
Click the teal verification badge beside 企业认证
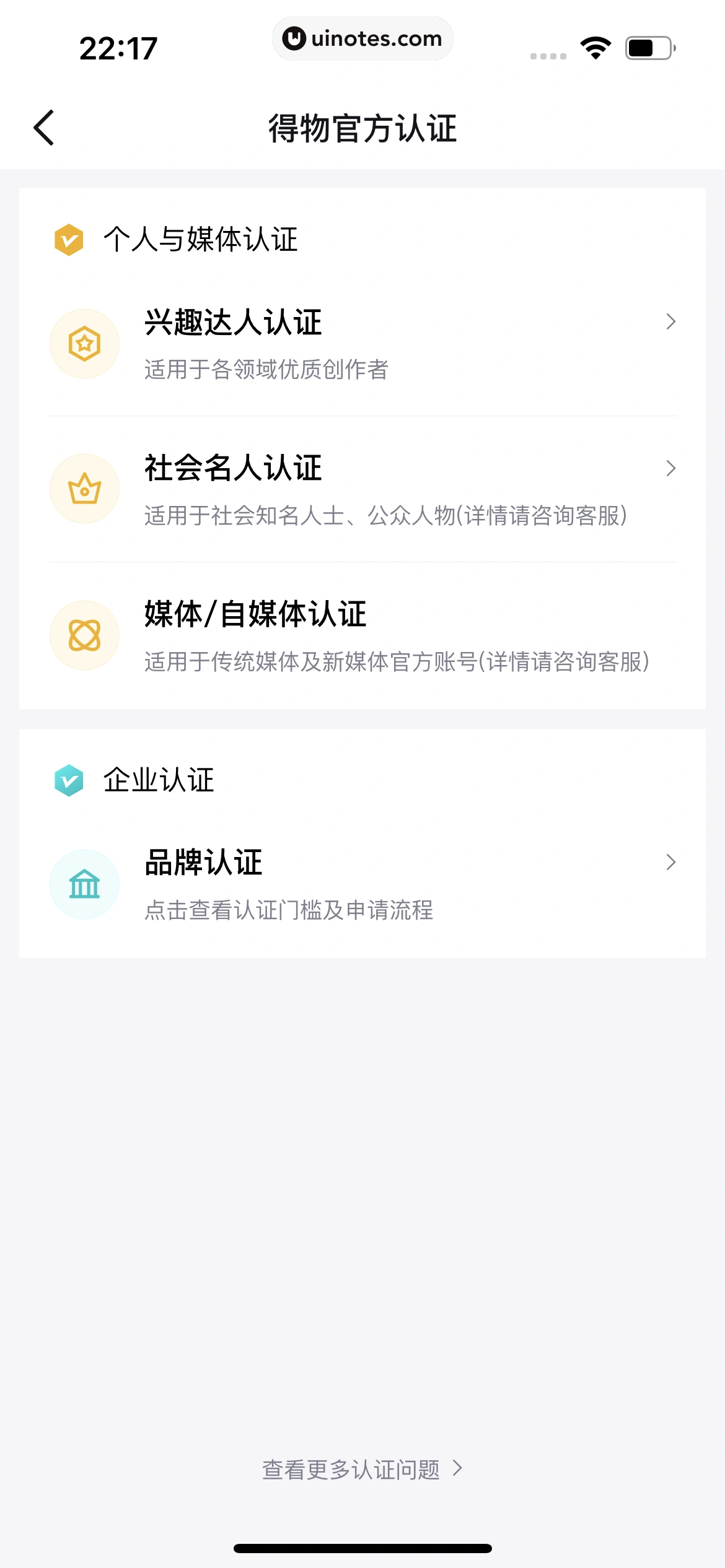(x=68, y=780)
